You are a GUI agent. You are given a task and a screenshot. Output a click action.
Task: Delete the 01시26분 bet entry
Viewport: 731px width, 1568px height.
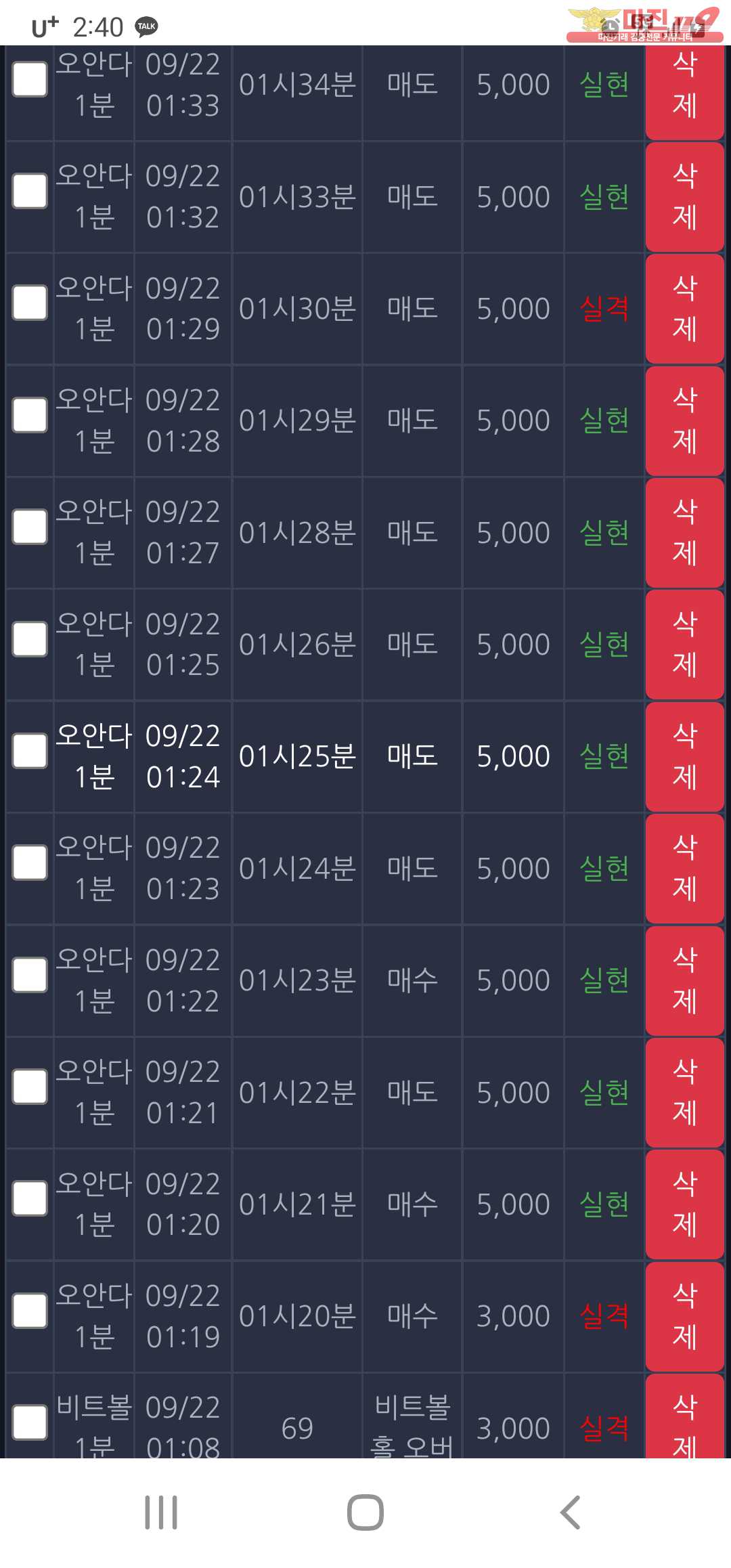[x=684, y=645]
